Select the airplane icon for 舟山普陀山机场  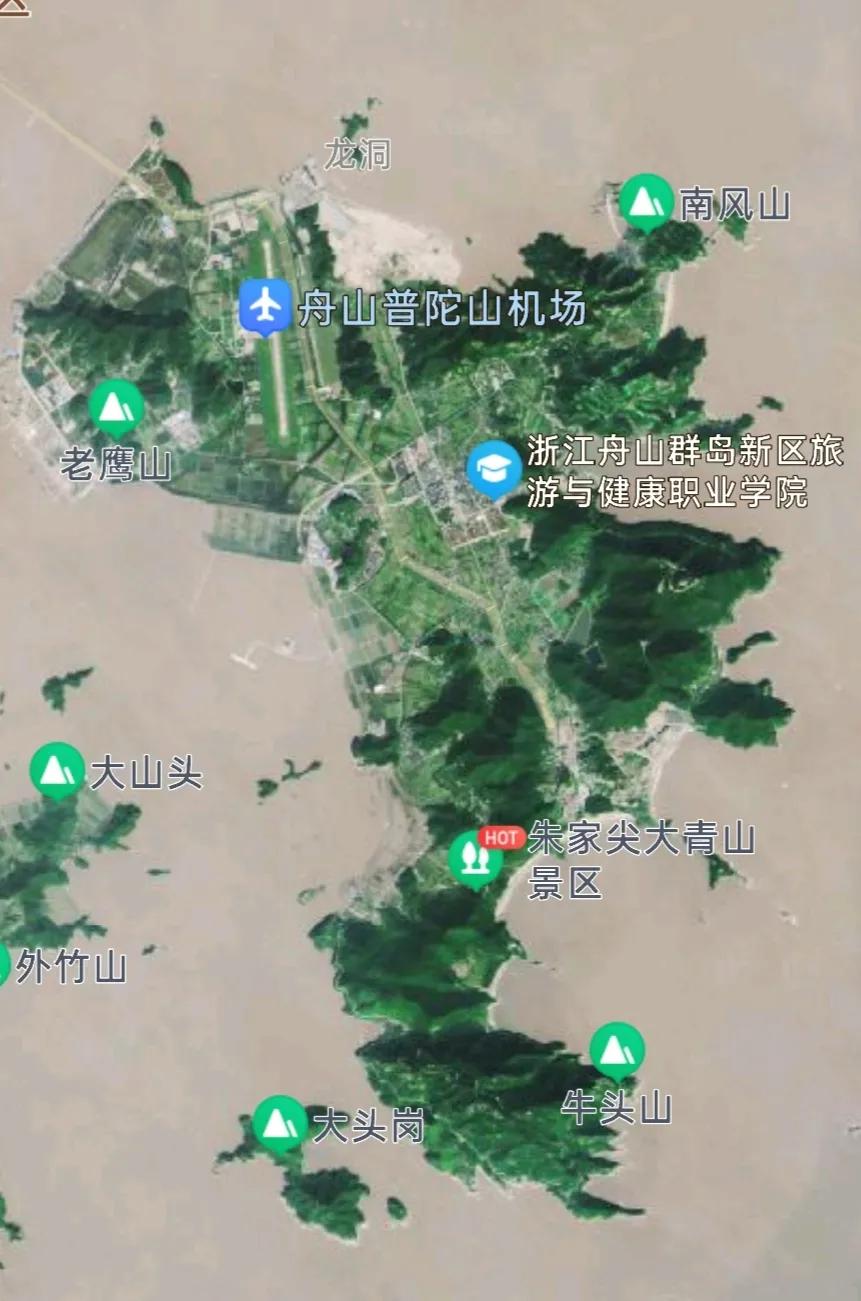coord(264,305)
